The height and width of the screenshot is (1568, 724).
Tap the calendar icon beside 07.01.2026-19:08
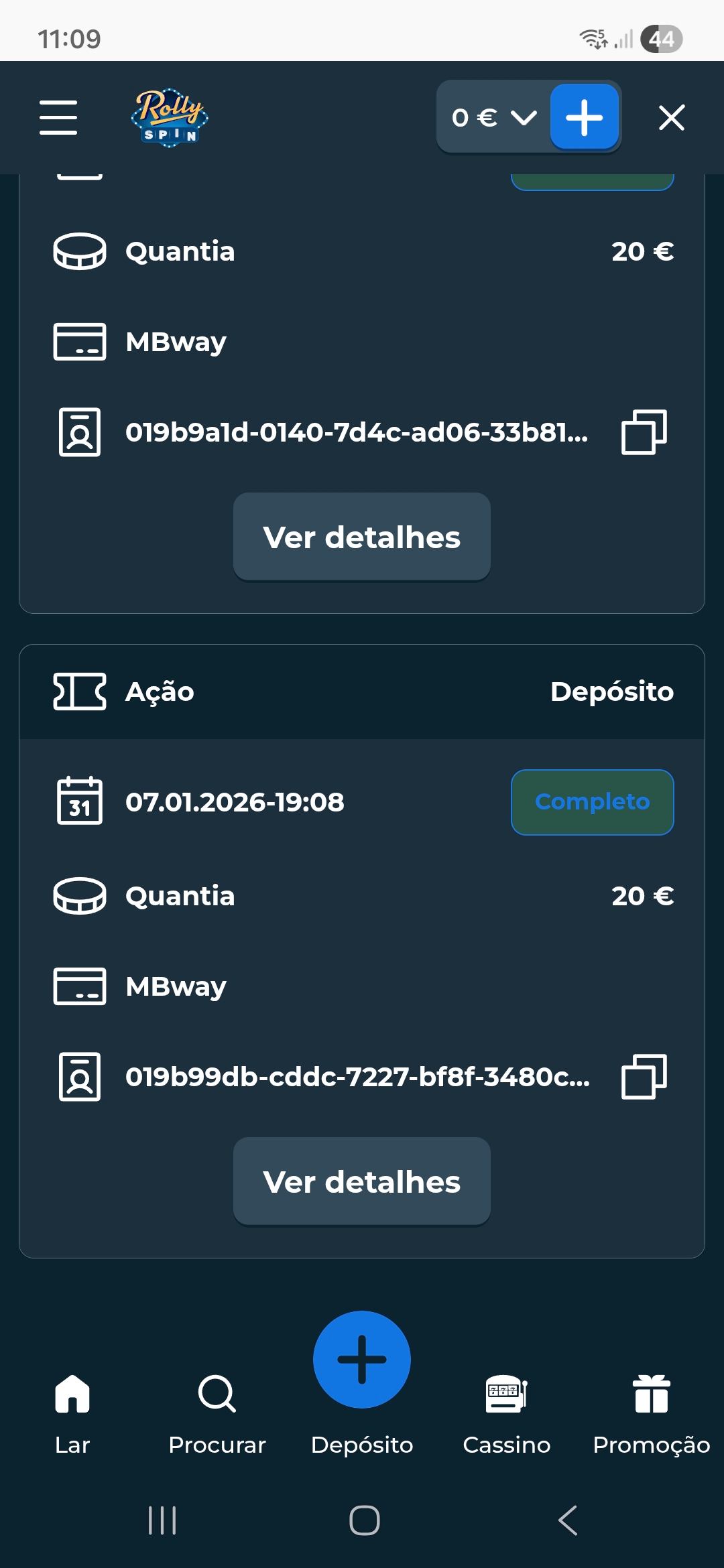pyautogui.click(x=79, y=801)
